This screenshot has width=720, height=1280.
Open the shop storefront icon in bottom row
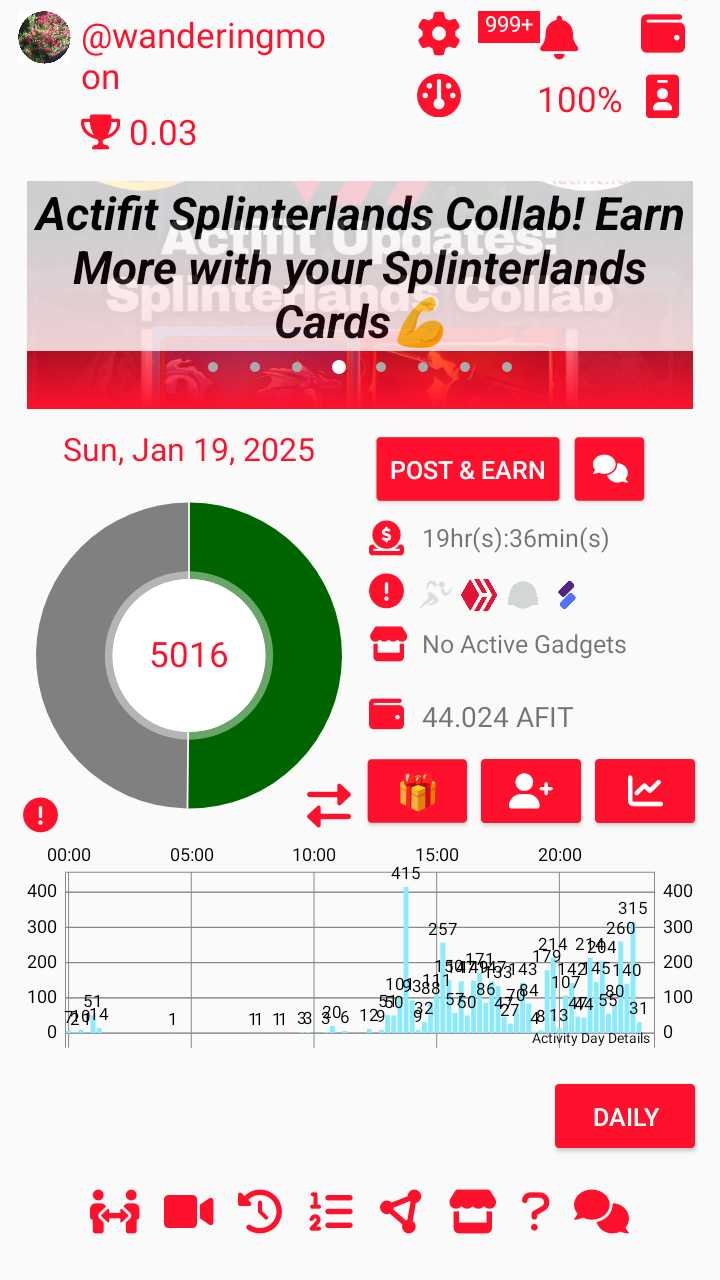[x=471, y=1212]
